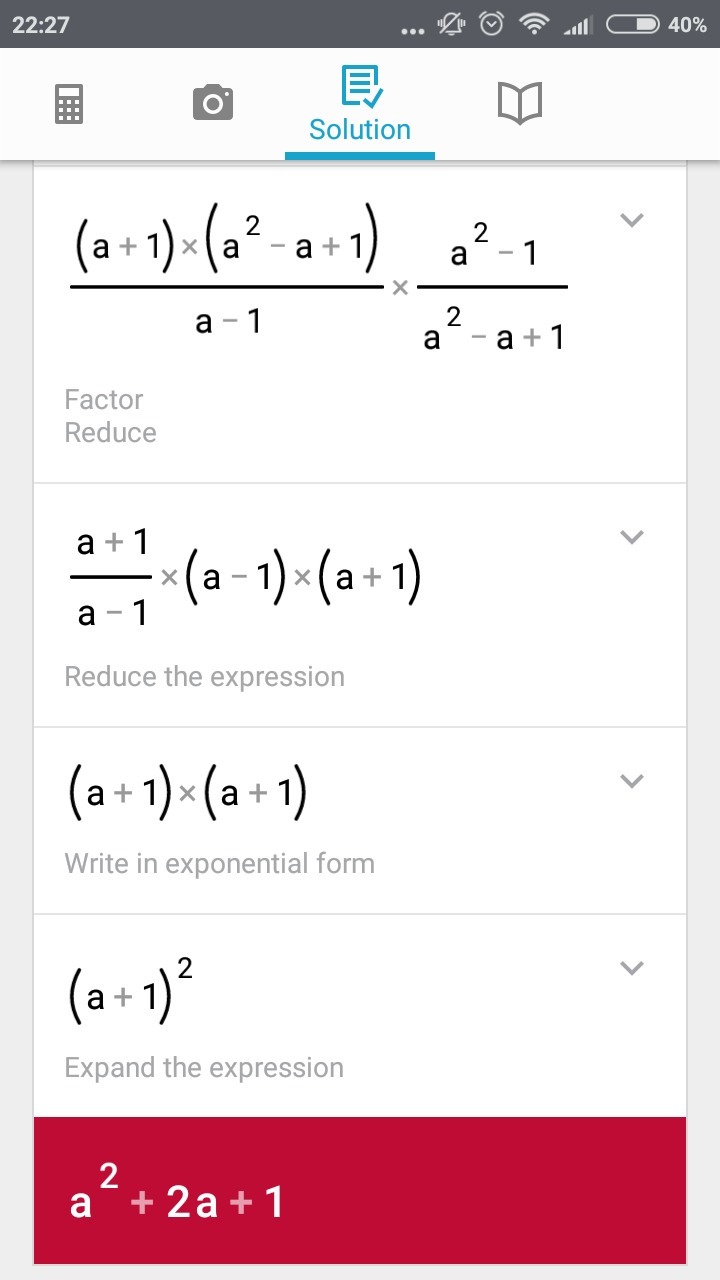This screenshot has width=720, height=1280.
Task: Expand the Factor Reduce step
Action: coord(631,220)
